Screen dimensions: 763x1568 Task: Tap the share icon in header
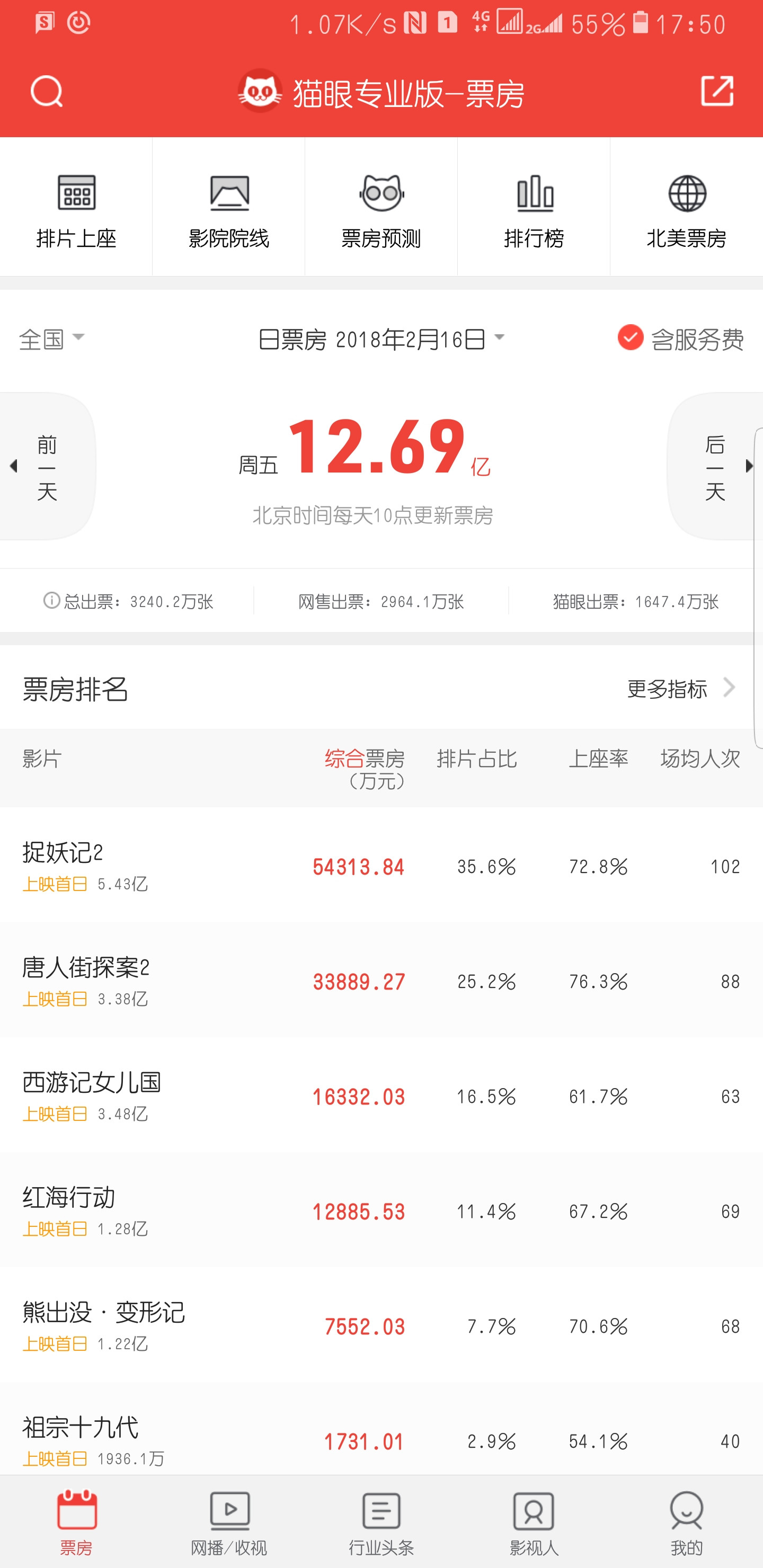pyautogui.click(x=717, y=91)
